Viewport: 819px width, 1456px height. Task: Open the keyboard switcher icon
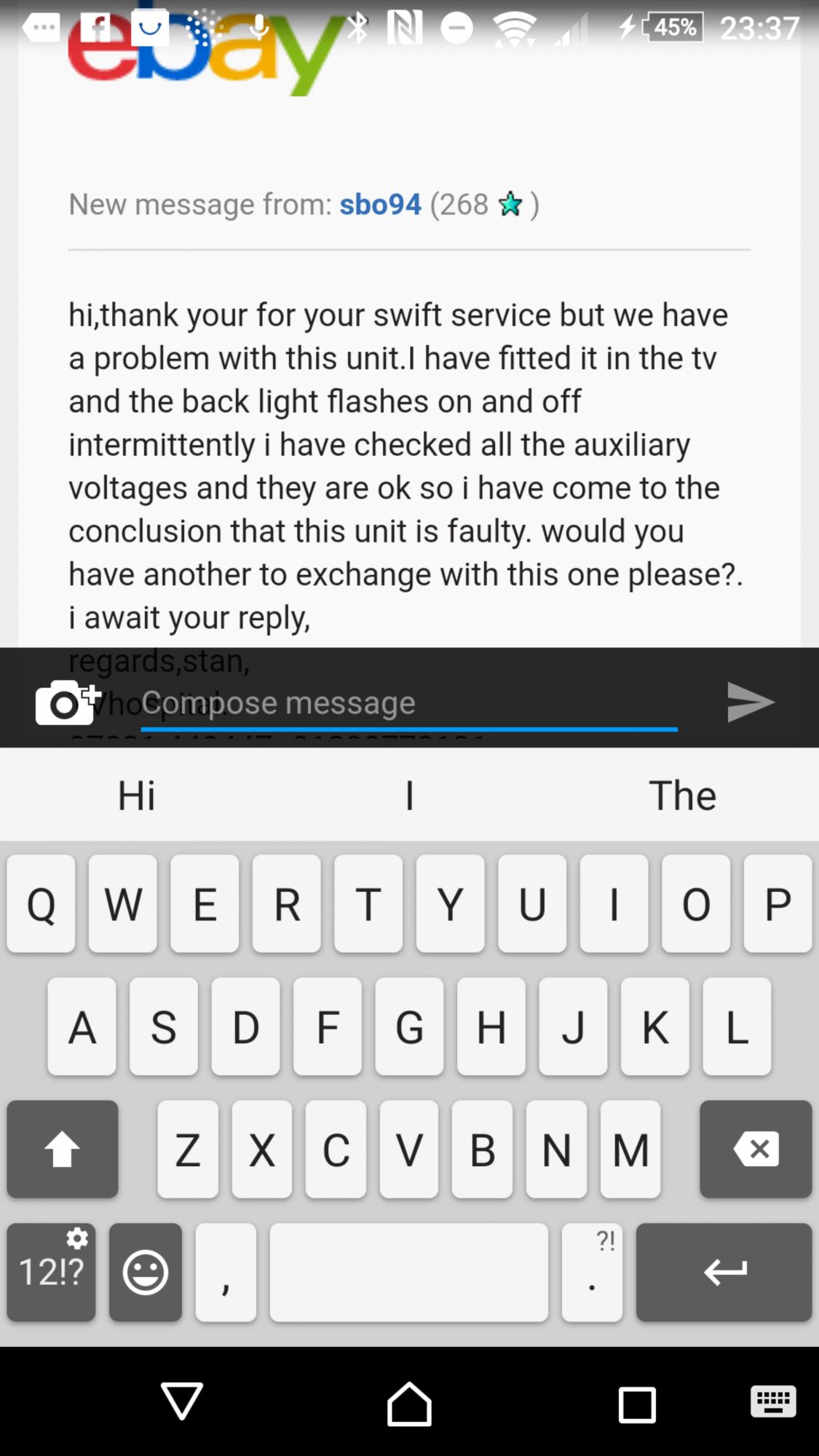773,1401
